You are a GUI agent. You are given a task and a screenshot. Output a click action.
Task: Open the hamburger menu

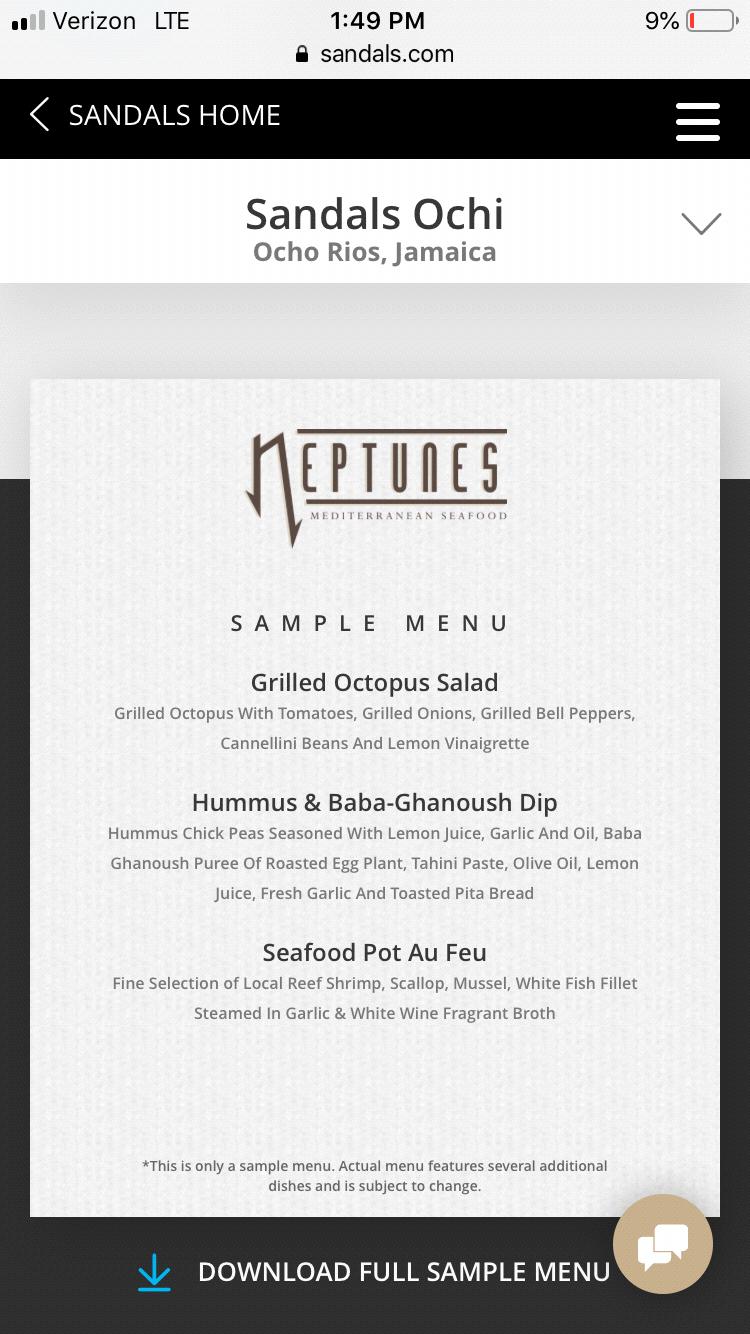pos(698,122)
